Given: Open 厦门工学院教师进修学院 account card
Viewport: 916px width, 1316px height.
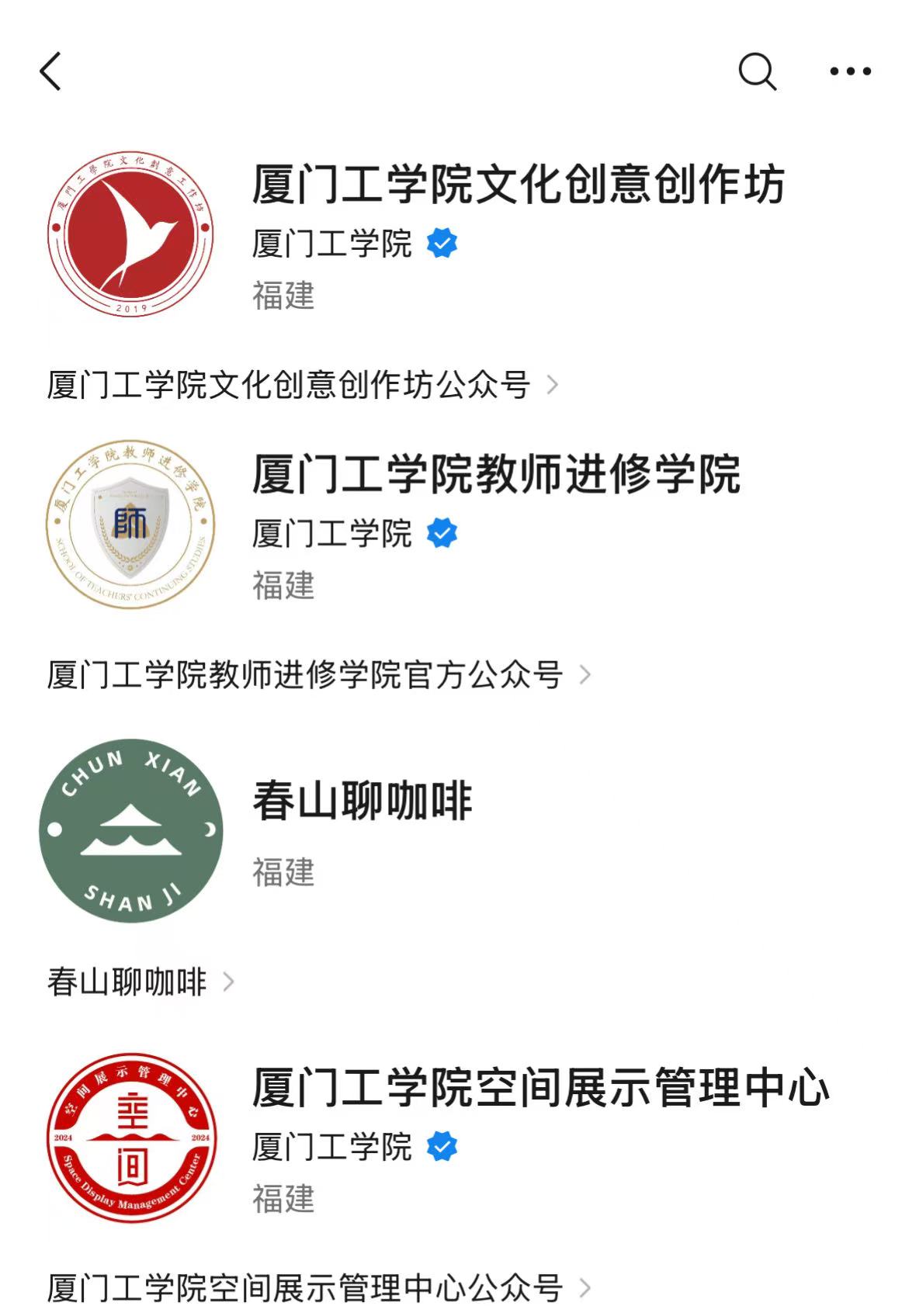Looking at the screenshot, I should coord(496,474).
